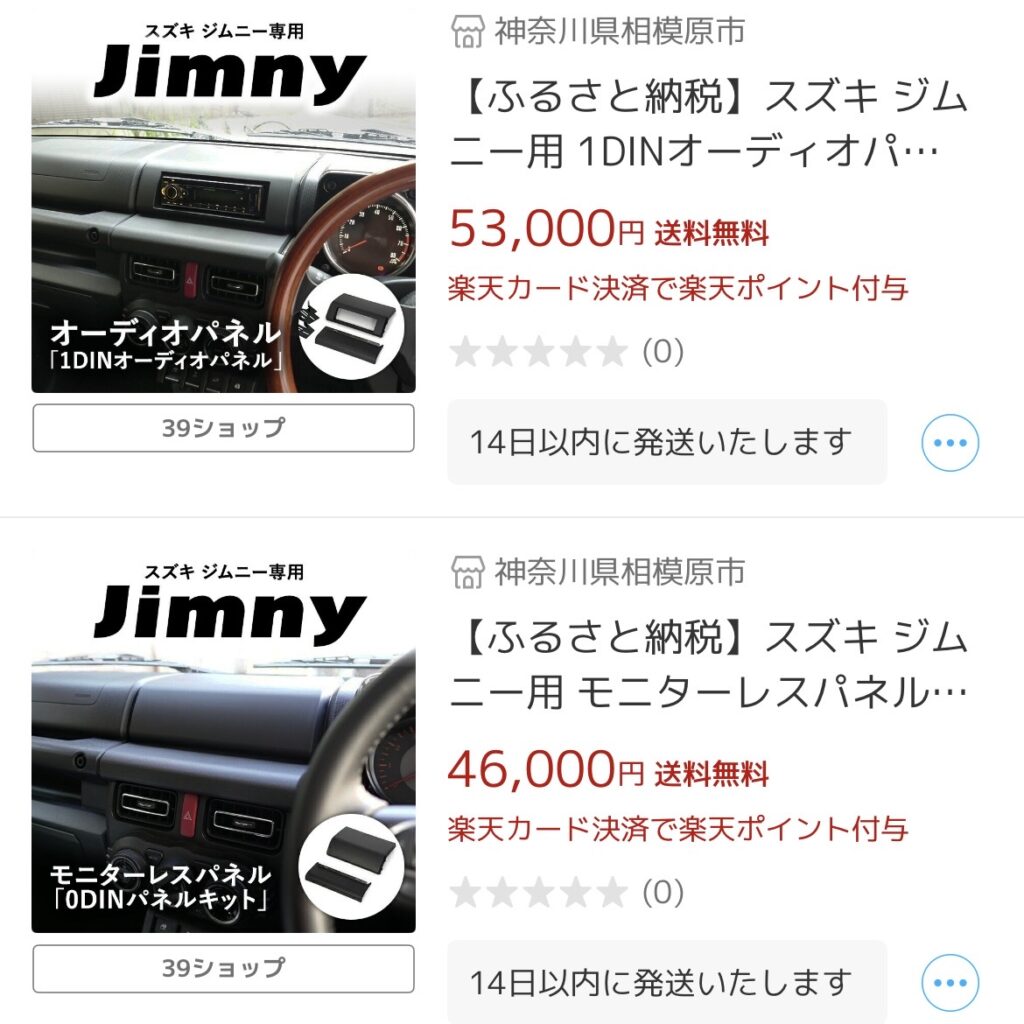This screenshot has height=1024, width=1024.
Task: Open the 0DIN monitorless panel product image
Action: [223, 743]
